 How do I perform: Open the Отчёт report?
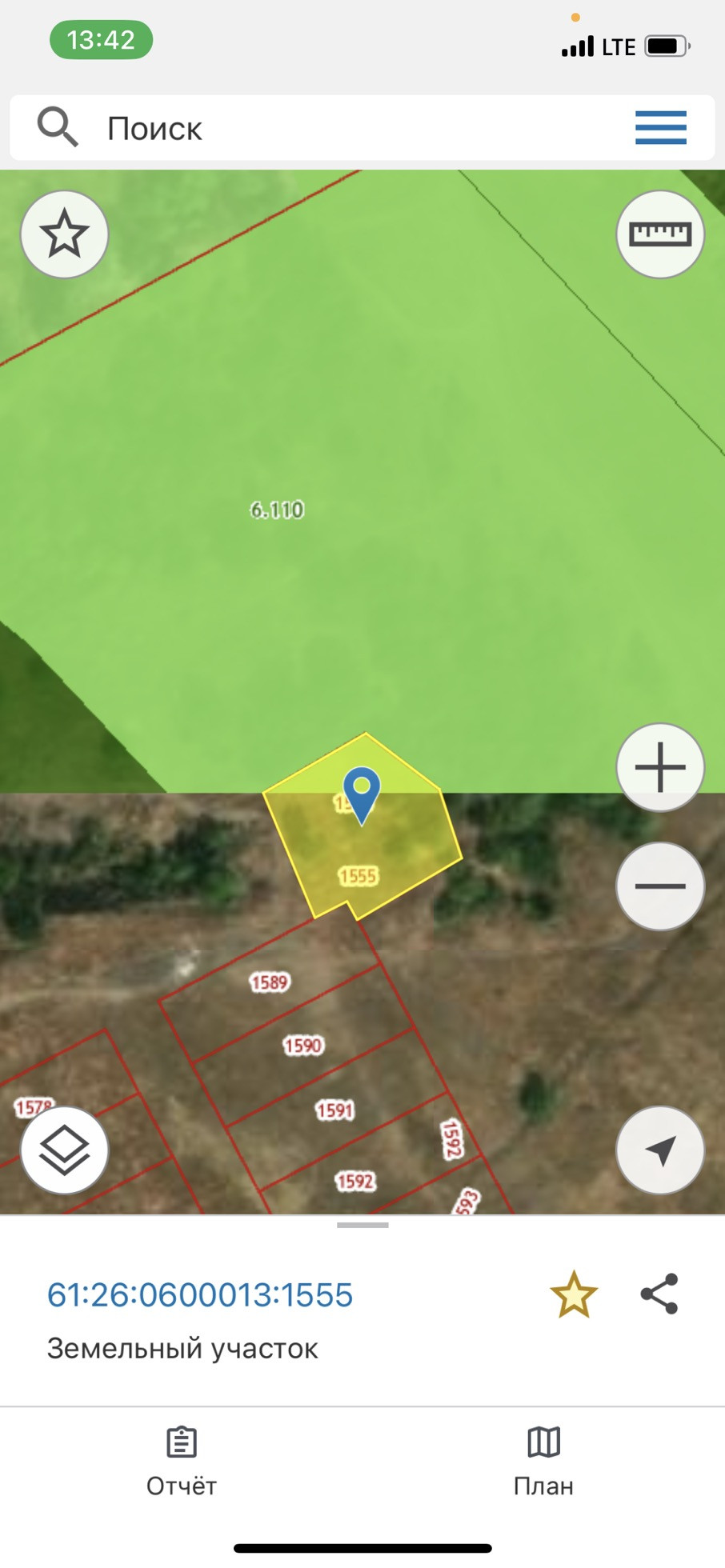(x=182, y=1462)
